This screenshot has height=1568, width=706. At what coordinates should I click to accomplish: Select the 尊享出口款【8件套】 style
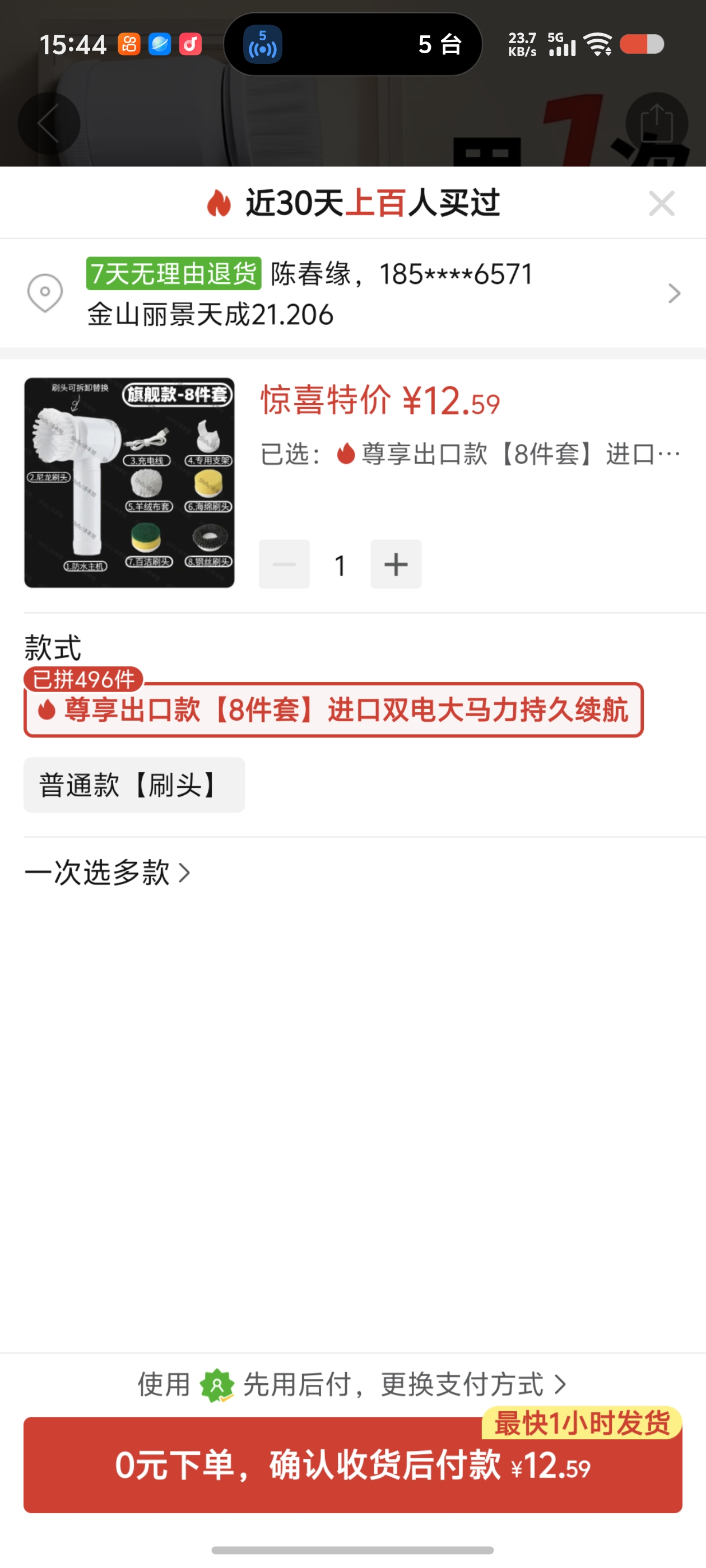(x=333, y=710)
